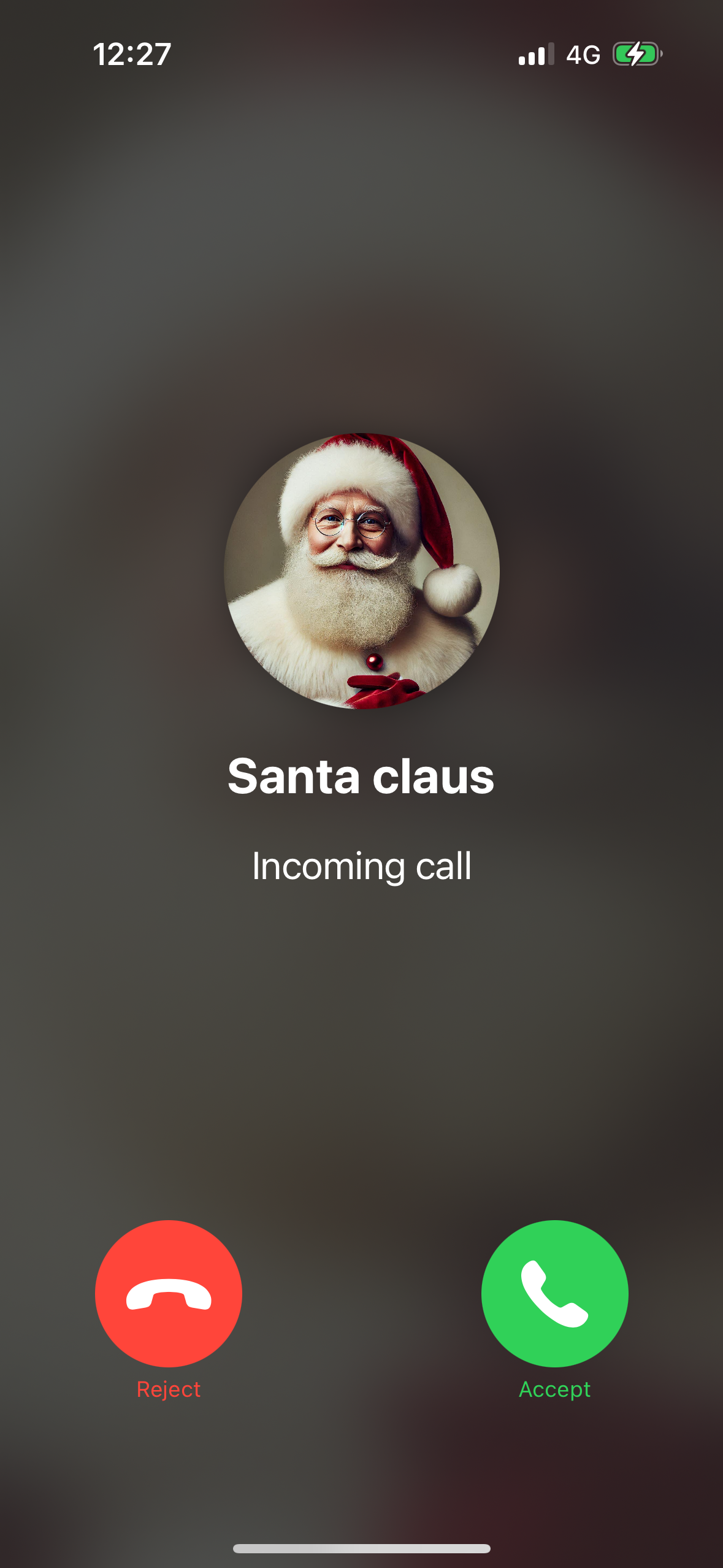Tap the charging battery icon
This screenshot has width=723, height=1568.
click(x=637, y=55)
